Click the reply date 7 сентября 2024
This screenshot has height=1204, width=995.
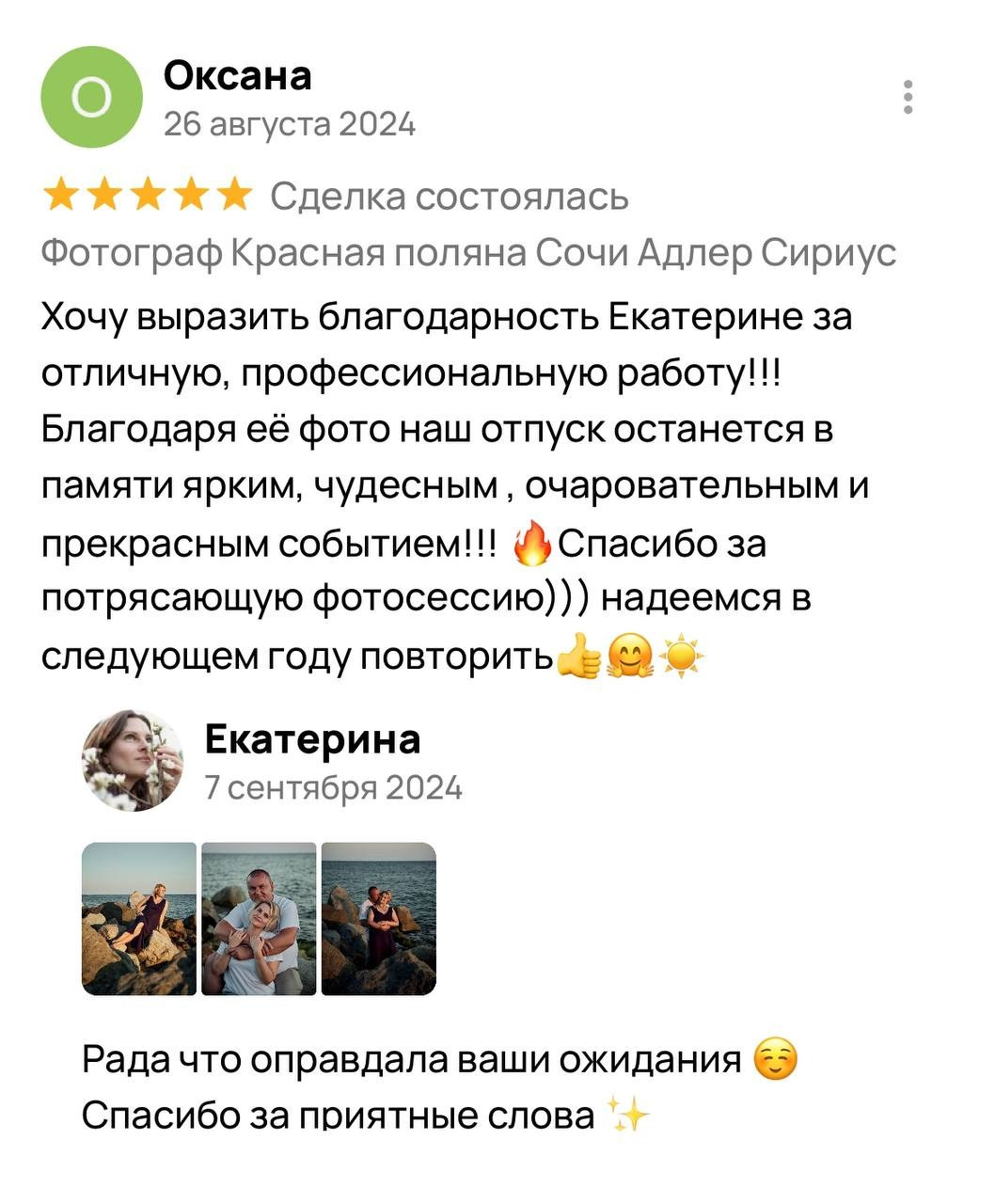click(333, 786)
